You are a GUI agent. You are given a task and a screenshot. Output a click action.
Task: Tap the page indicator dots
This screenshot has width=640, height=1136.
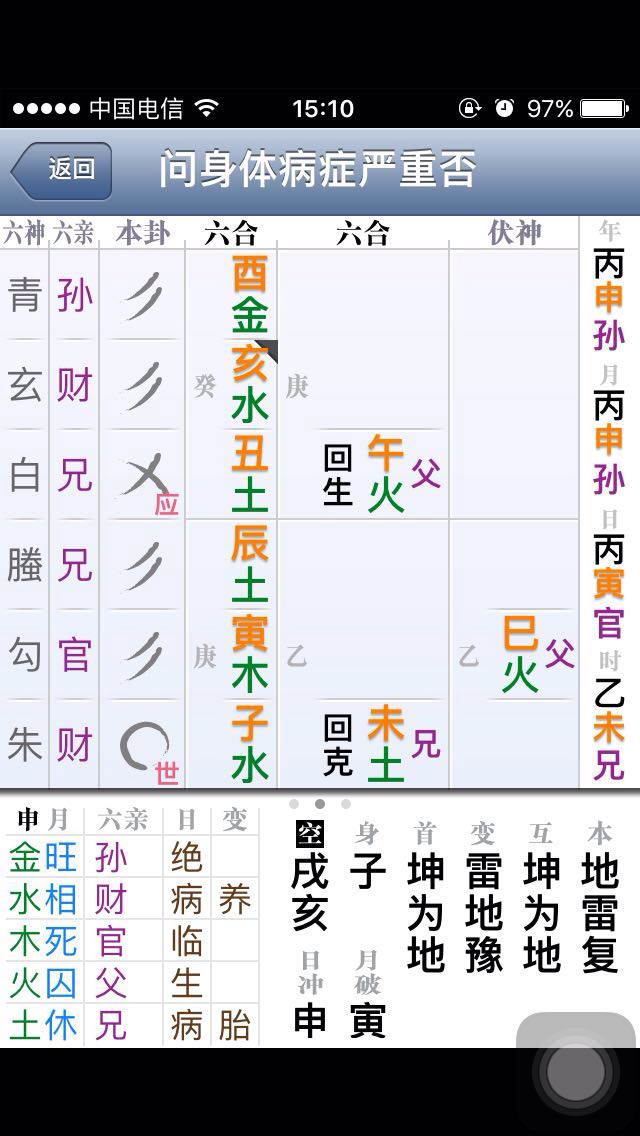tap(320, 804)
